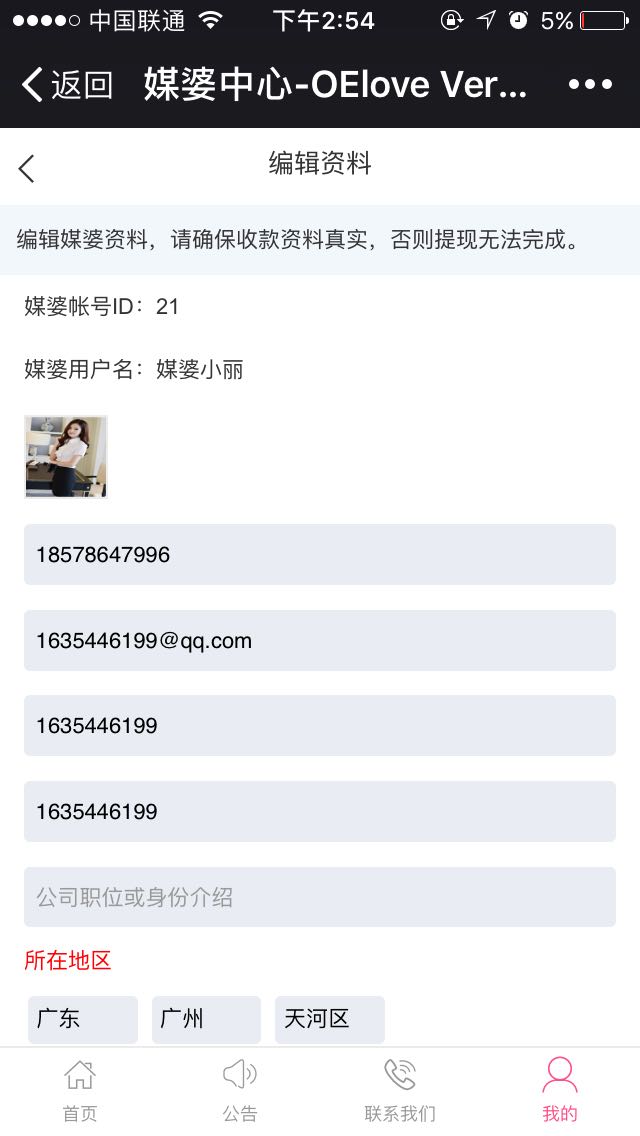Edit the email 1635446199@qq.com field
640x1136 pixels.
click(x=320, y=640)
